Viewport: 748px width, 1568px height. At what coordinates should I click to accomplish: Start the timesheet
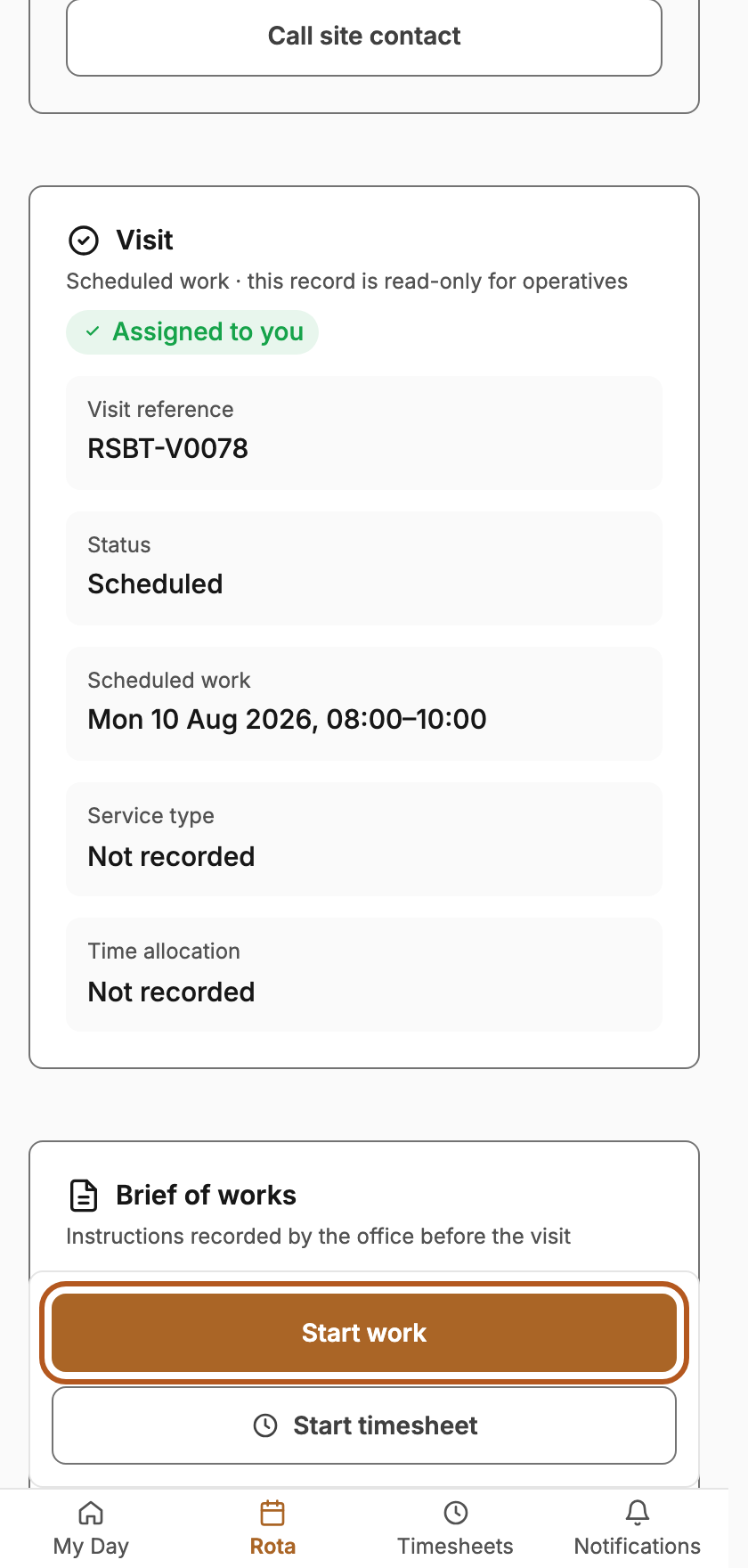tap(364, 1425)
